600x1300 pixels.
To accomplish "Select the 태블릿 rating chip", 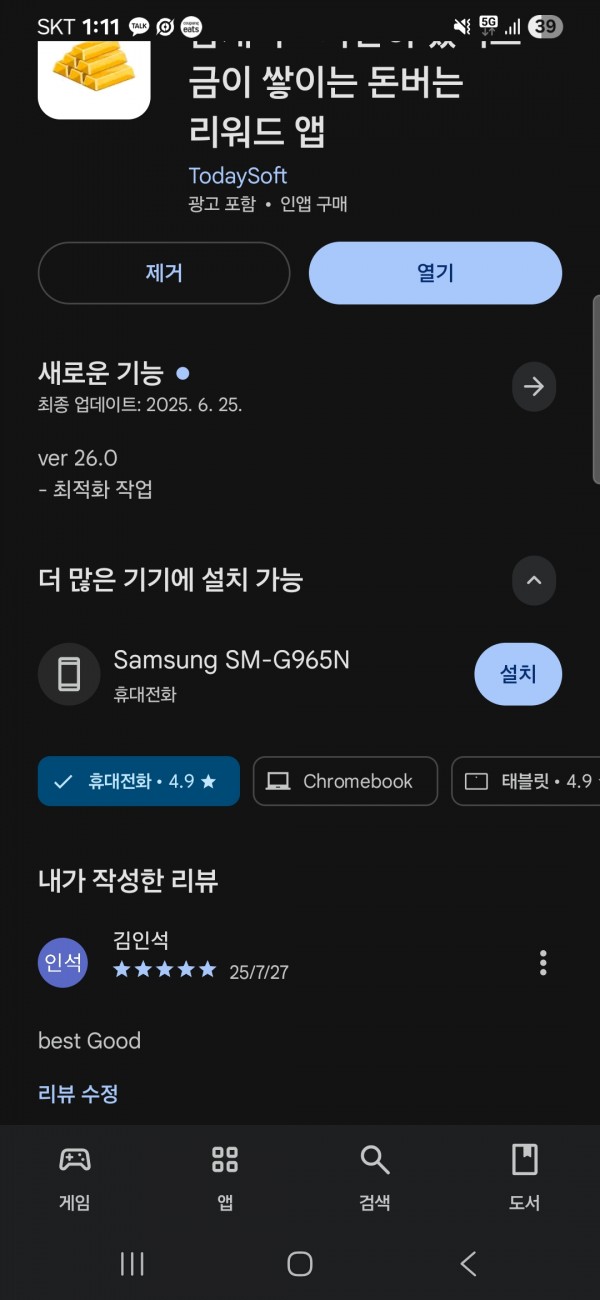I will [526, 781].
